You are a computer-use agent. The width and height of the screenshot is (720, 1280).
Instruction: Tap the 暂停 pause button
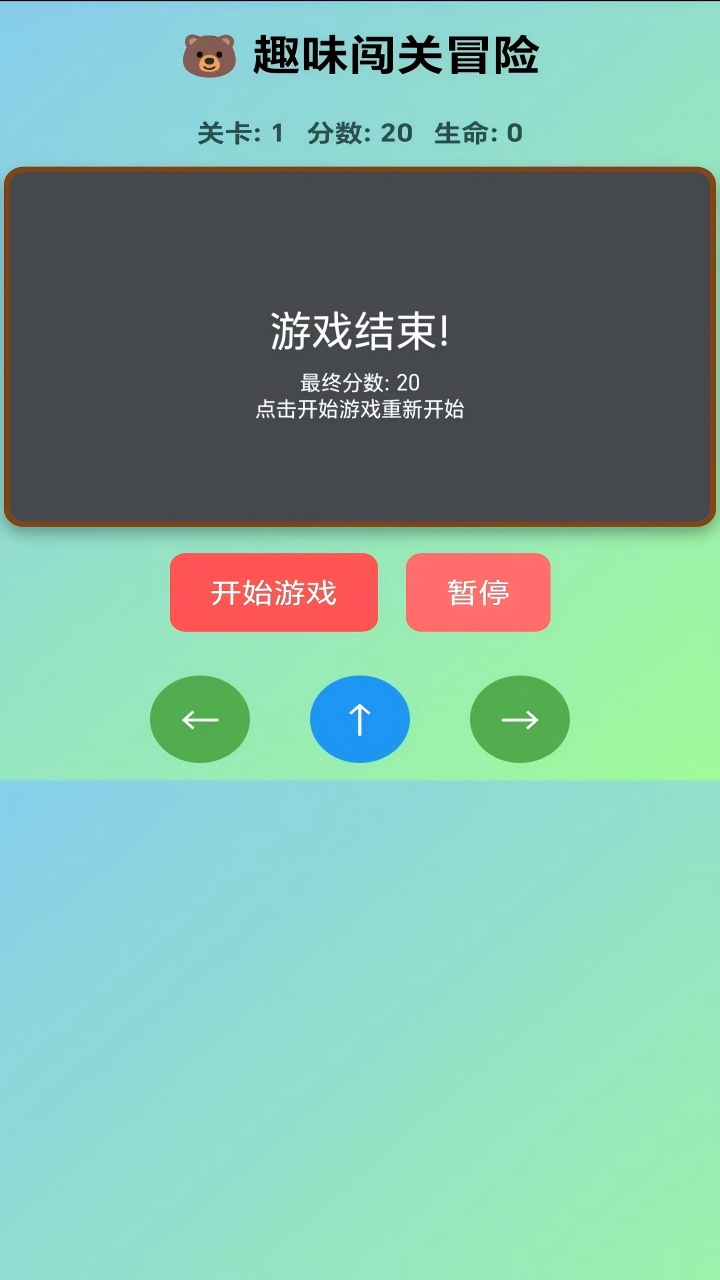click(478, 592)
